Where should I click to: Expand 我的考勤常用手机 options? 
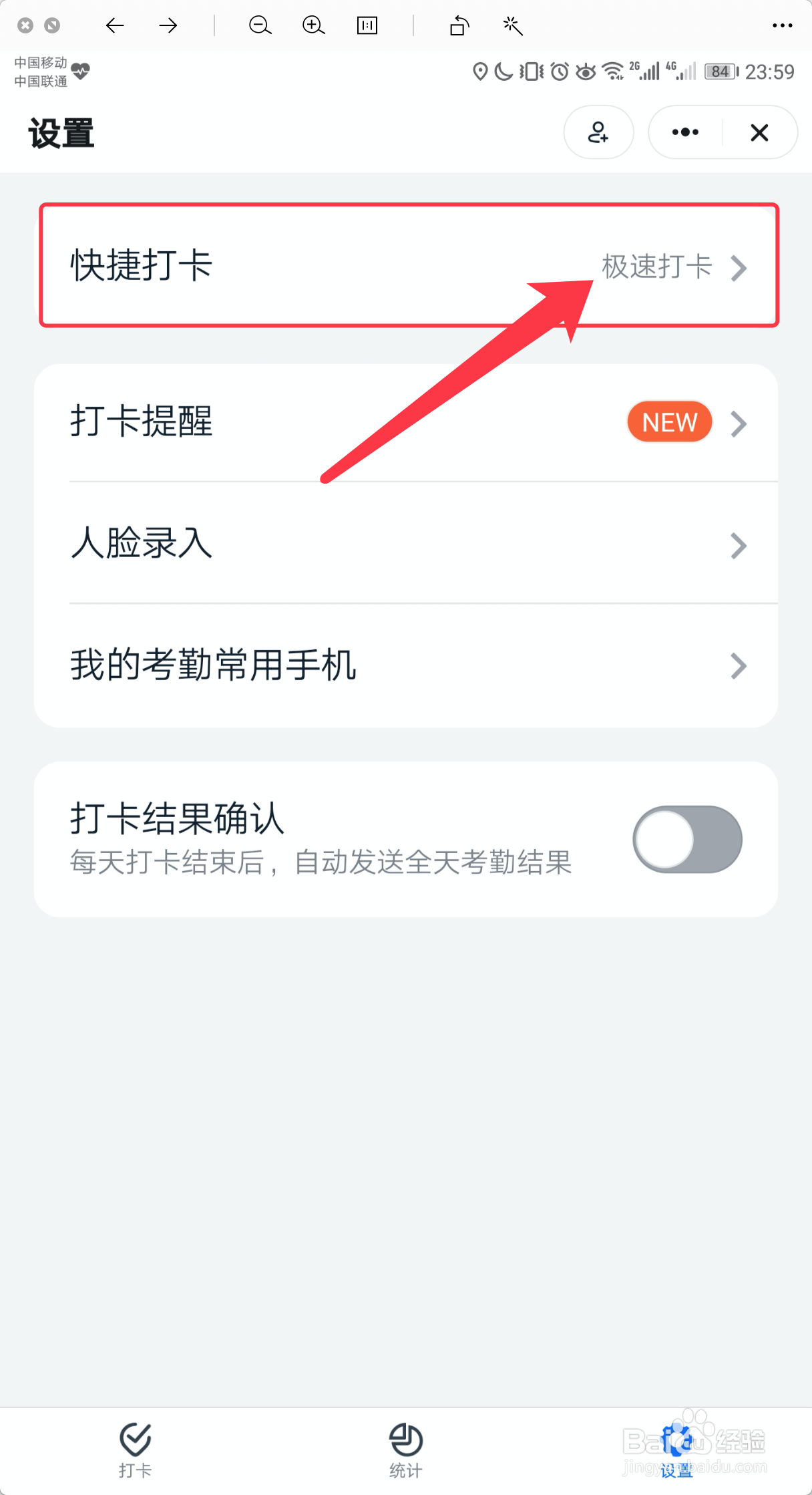[x=739, y=665]
